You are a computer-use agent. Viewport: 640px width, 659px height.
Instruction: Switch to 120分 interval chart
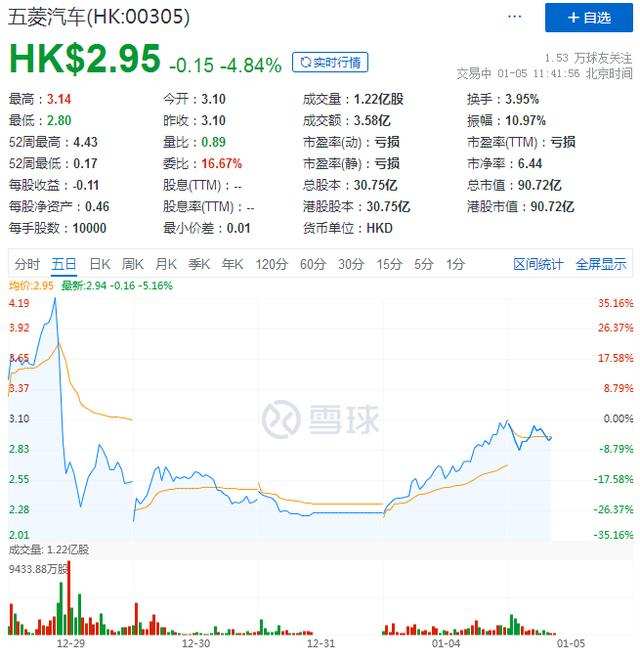click(270, 264)
